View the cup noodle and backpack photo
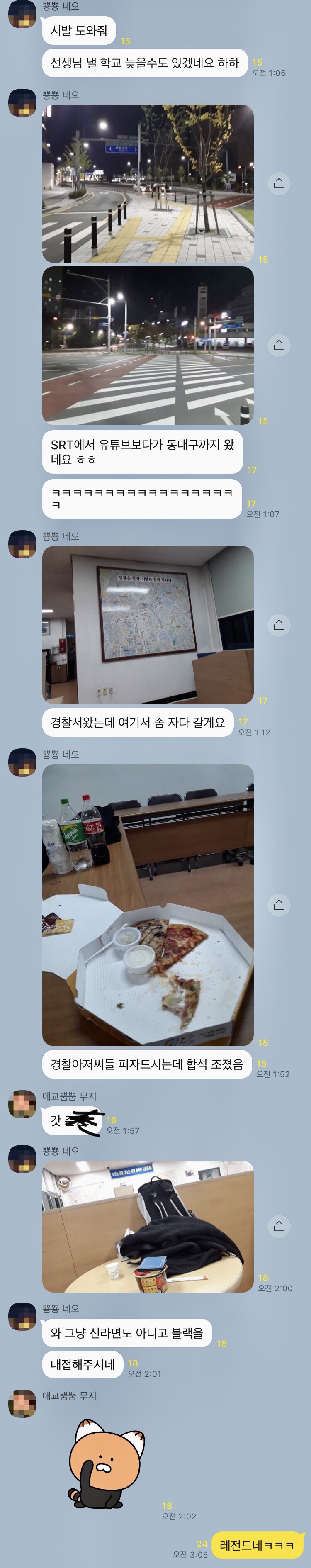311x1568 pixels. point(148,1226)
